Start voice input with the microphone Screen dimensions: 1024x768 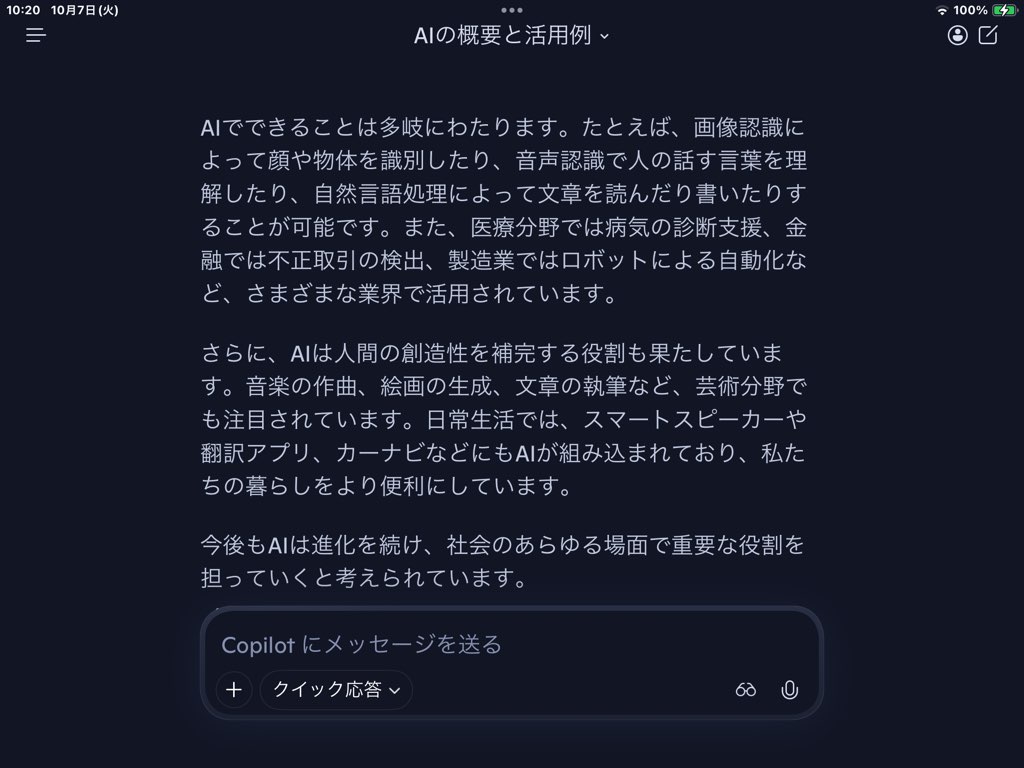[790, 689]
